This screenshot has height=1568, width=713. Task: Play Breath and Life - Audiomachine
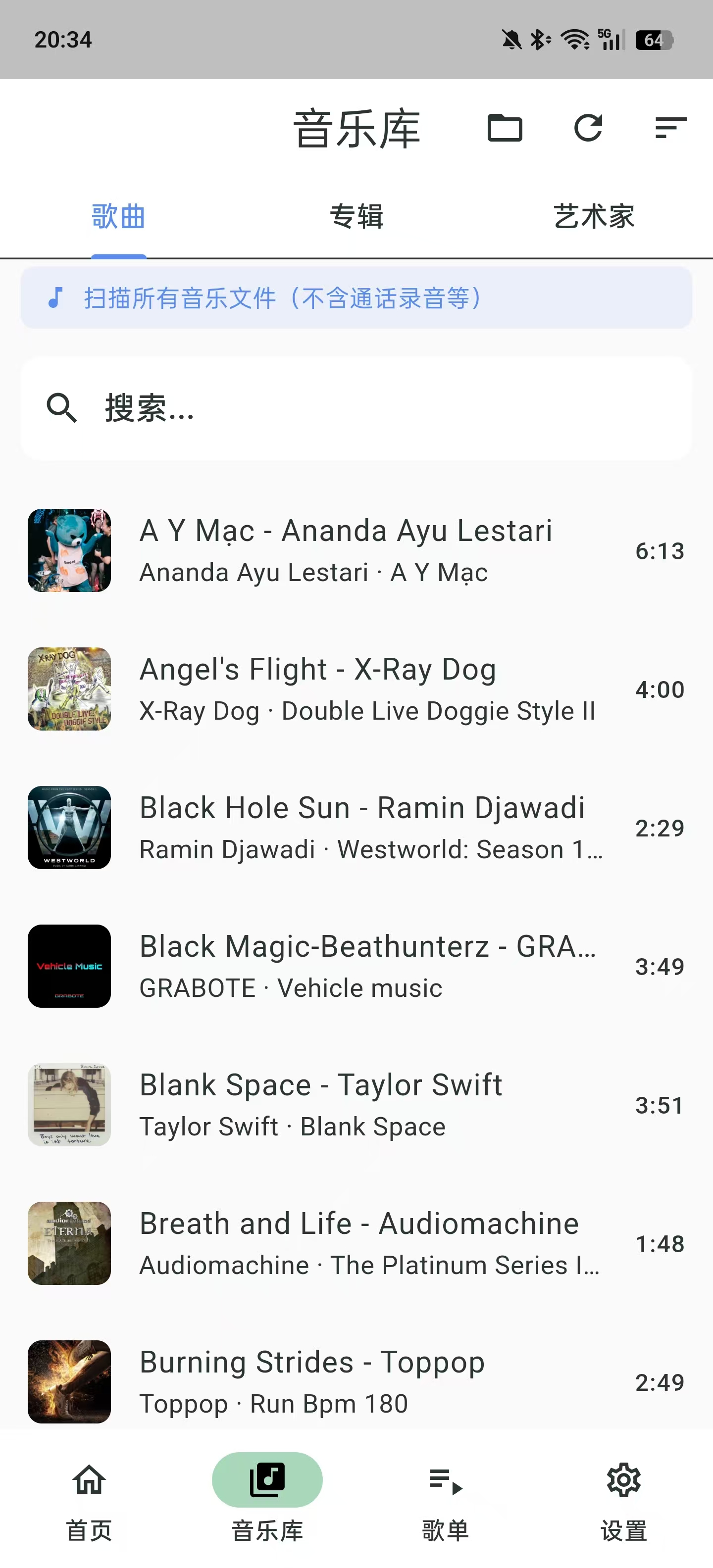tap(356, 1243)
